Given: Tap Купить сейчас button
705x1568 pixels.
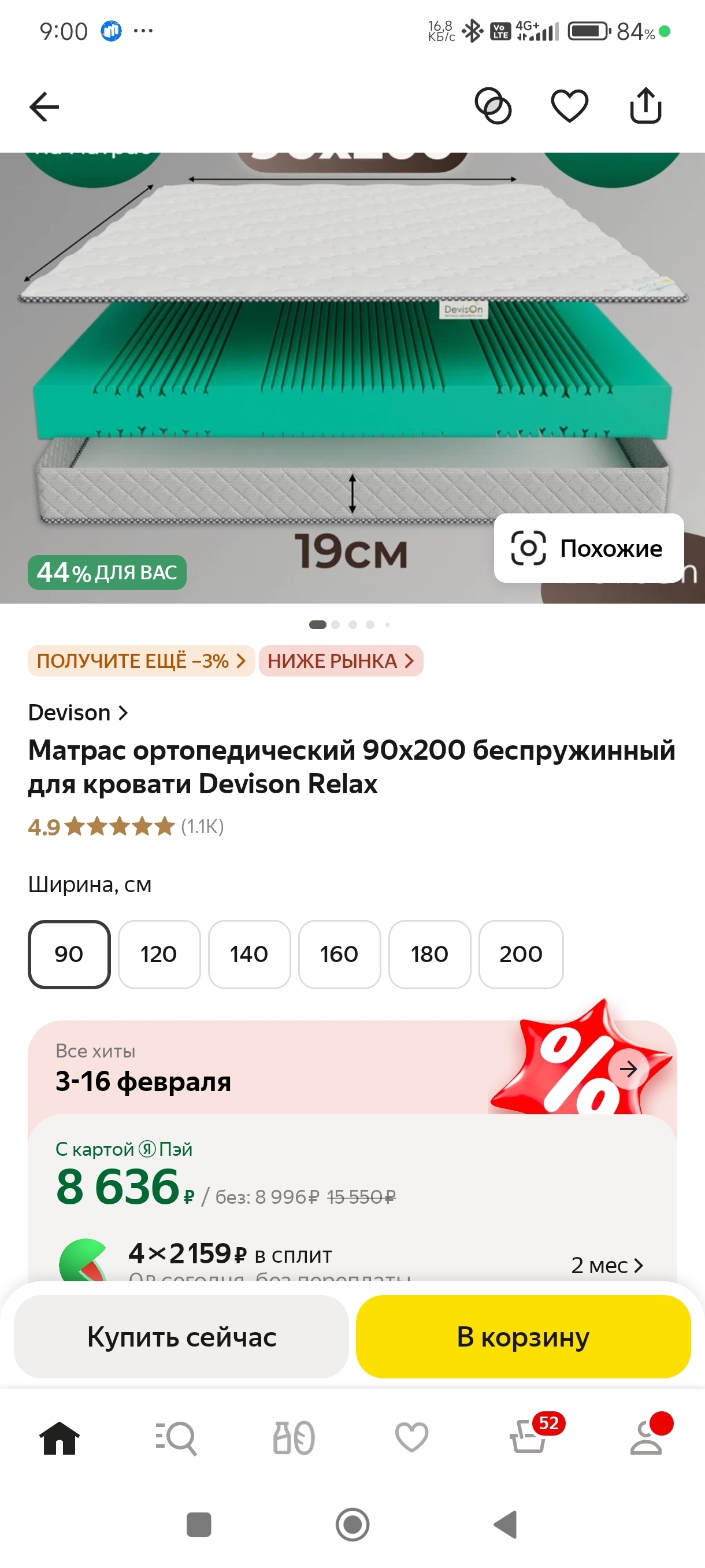Looking at the screenshot, I should point(181,1337).
